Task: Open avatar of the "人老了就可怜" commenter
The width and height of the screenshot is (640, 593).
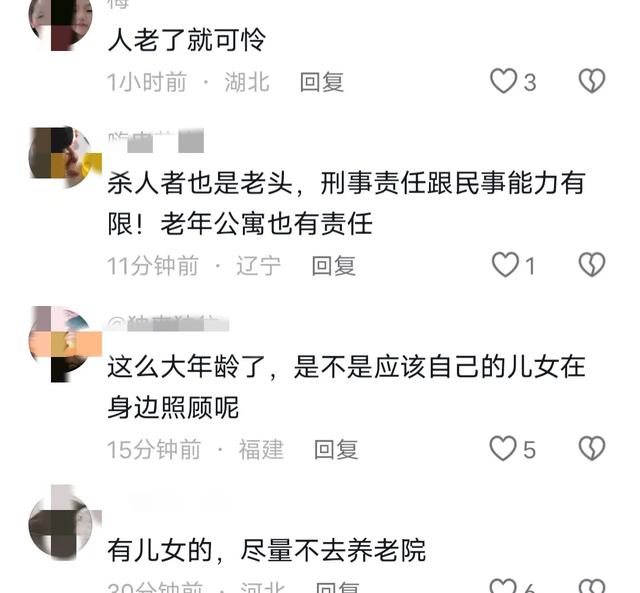Action: pos(60,22)
